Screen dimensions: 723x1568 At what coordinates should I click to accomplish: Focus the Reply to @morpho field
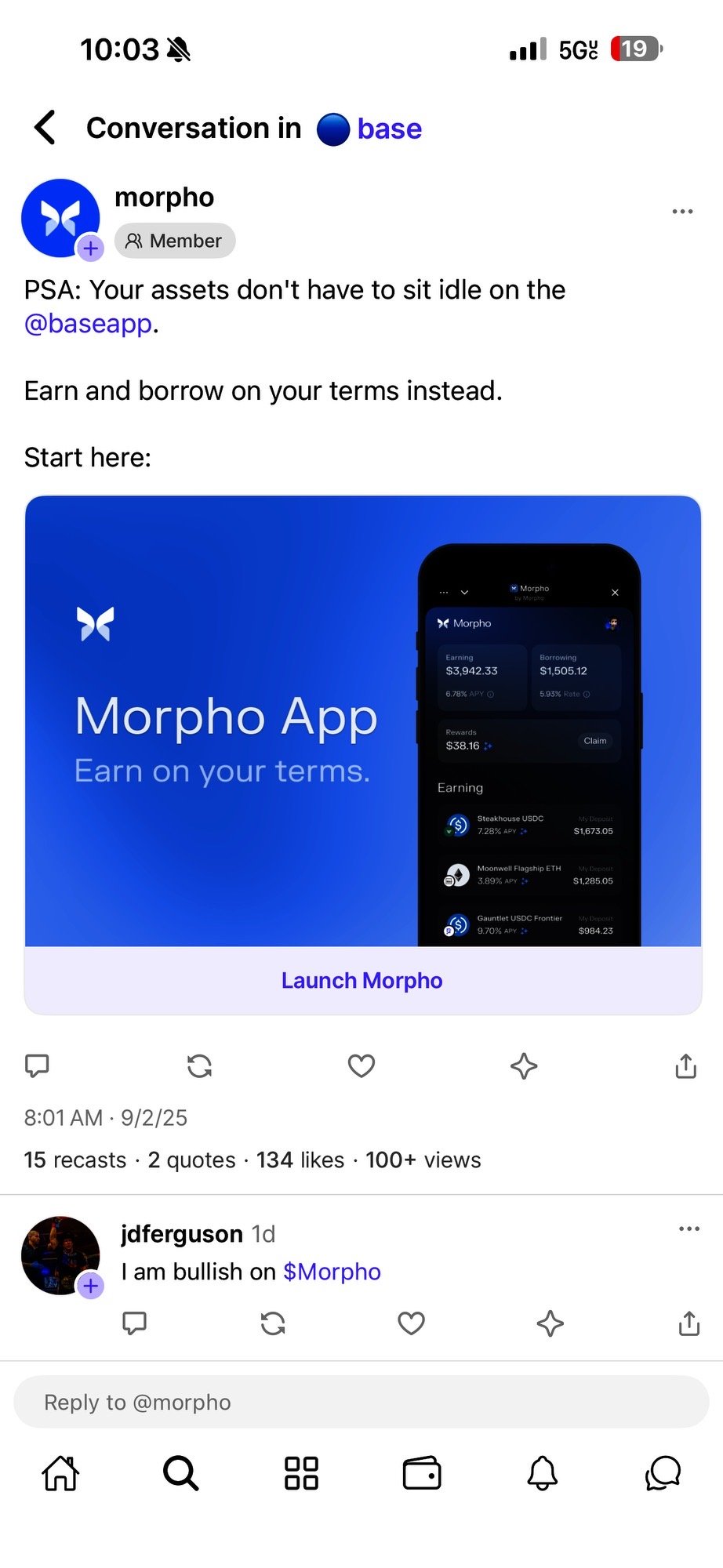[x=361, y=1402]
